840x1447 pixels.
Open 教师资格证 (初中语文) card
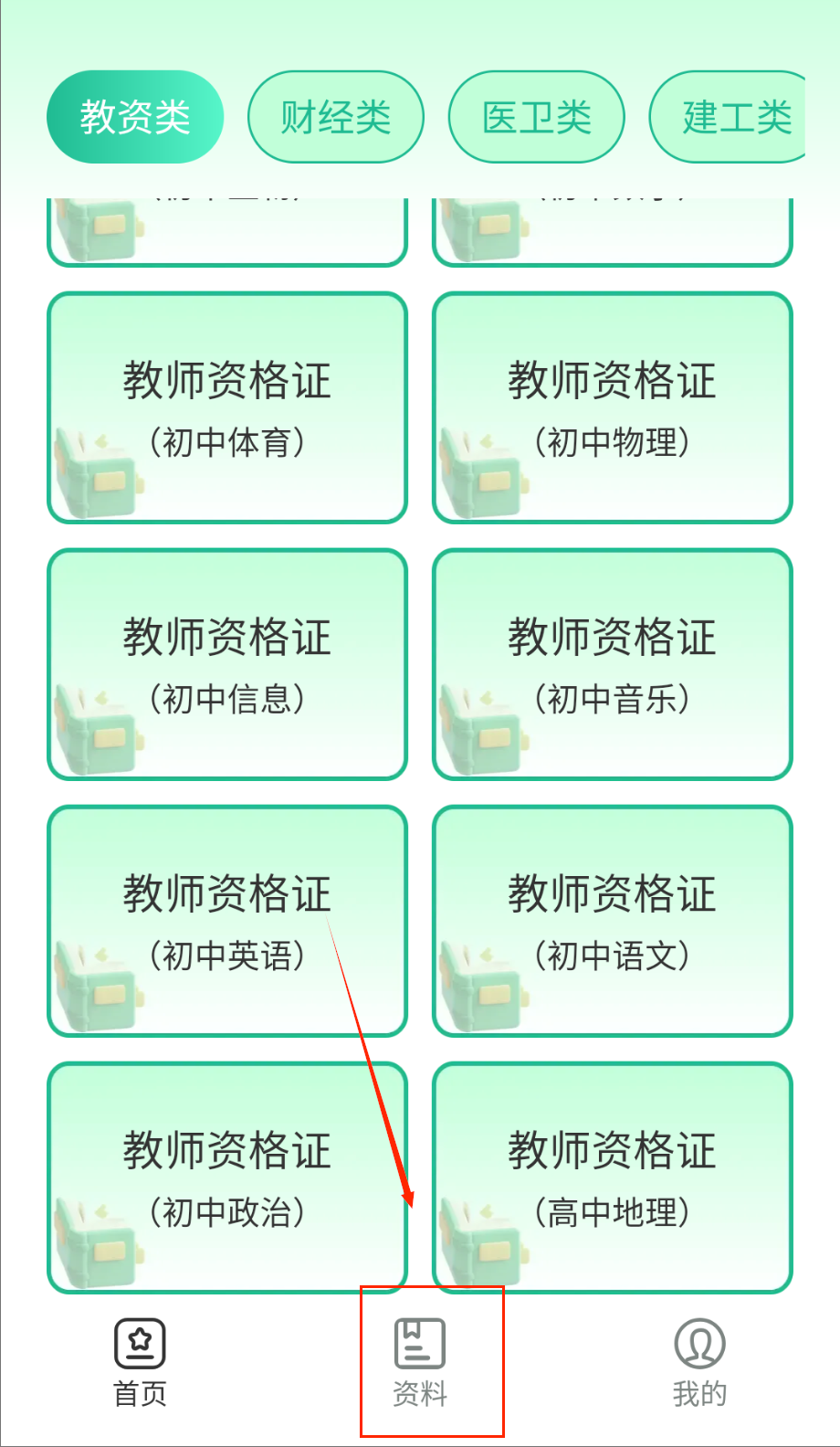coord(613,921)
